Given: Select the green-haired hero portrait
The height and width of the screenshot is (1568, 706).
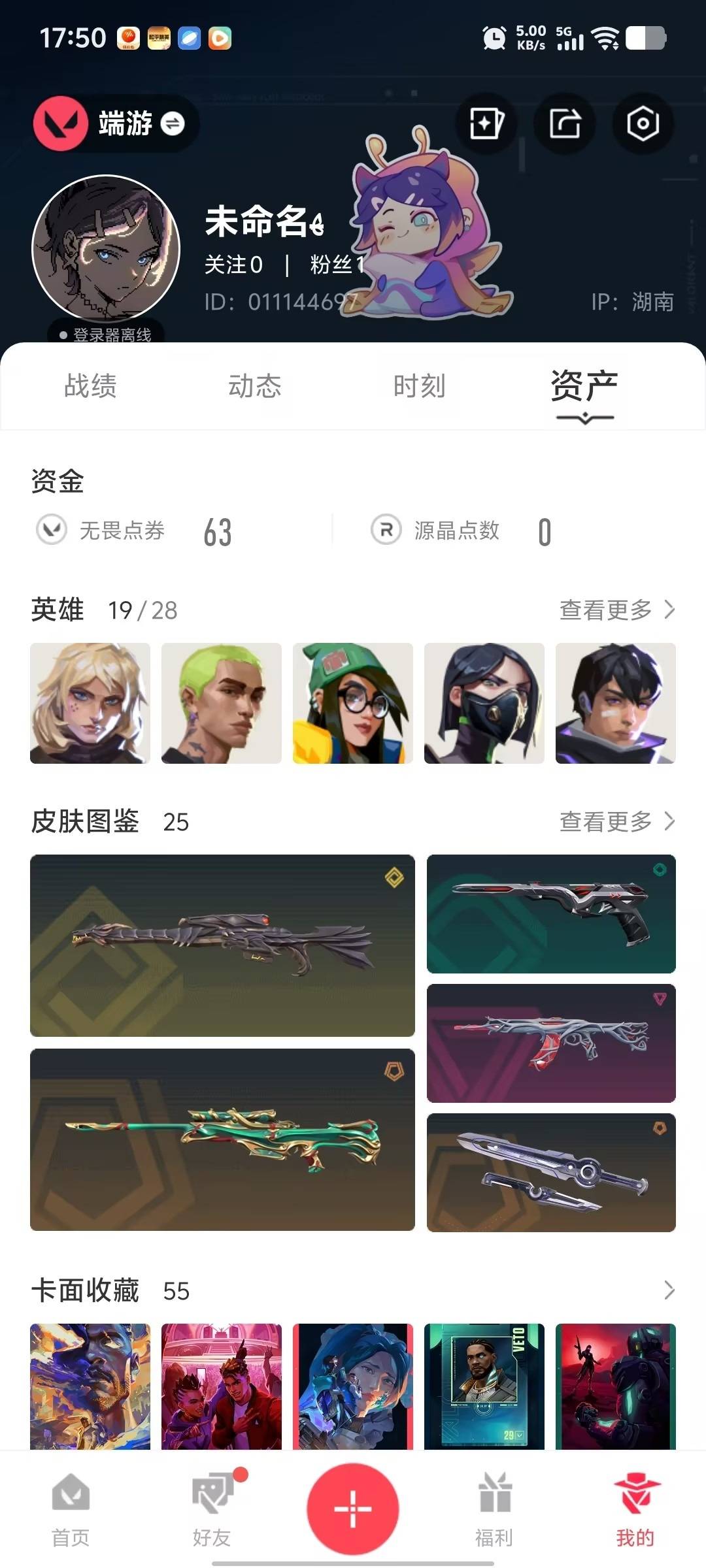Looking at the screenshot, I should point(222,703).
